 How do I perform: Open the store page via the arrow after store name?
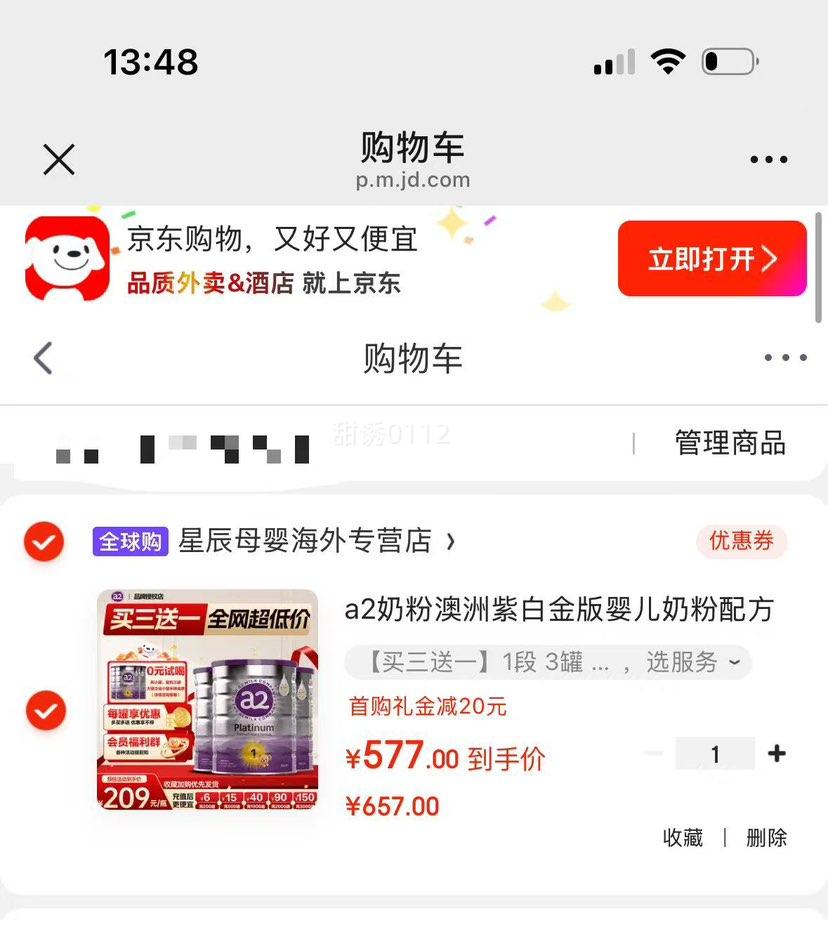tap(451, 541)
